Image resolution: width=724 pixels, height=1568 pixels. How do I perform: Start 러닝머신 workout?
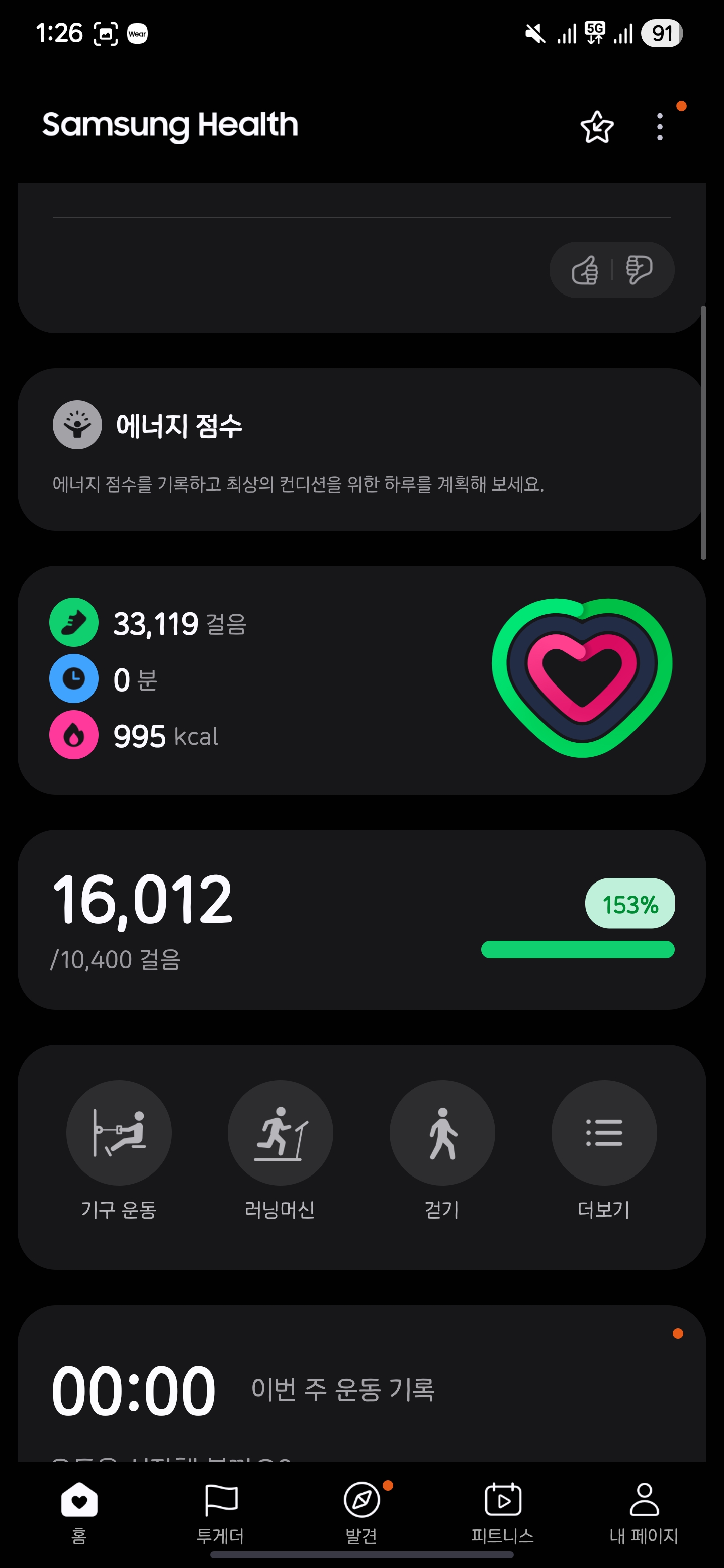[x=280, y=1132]
